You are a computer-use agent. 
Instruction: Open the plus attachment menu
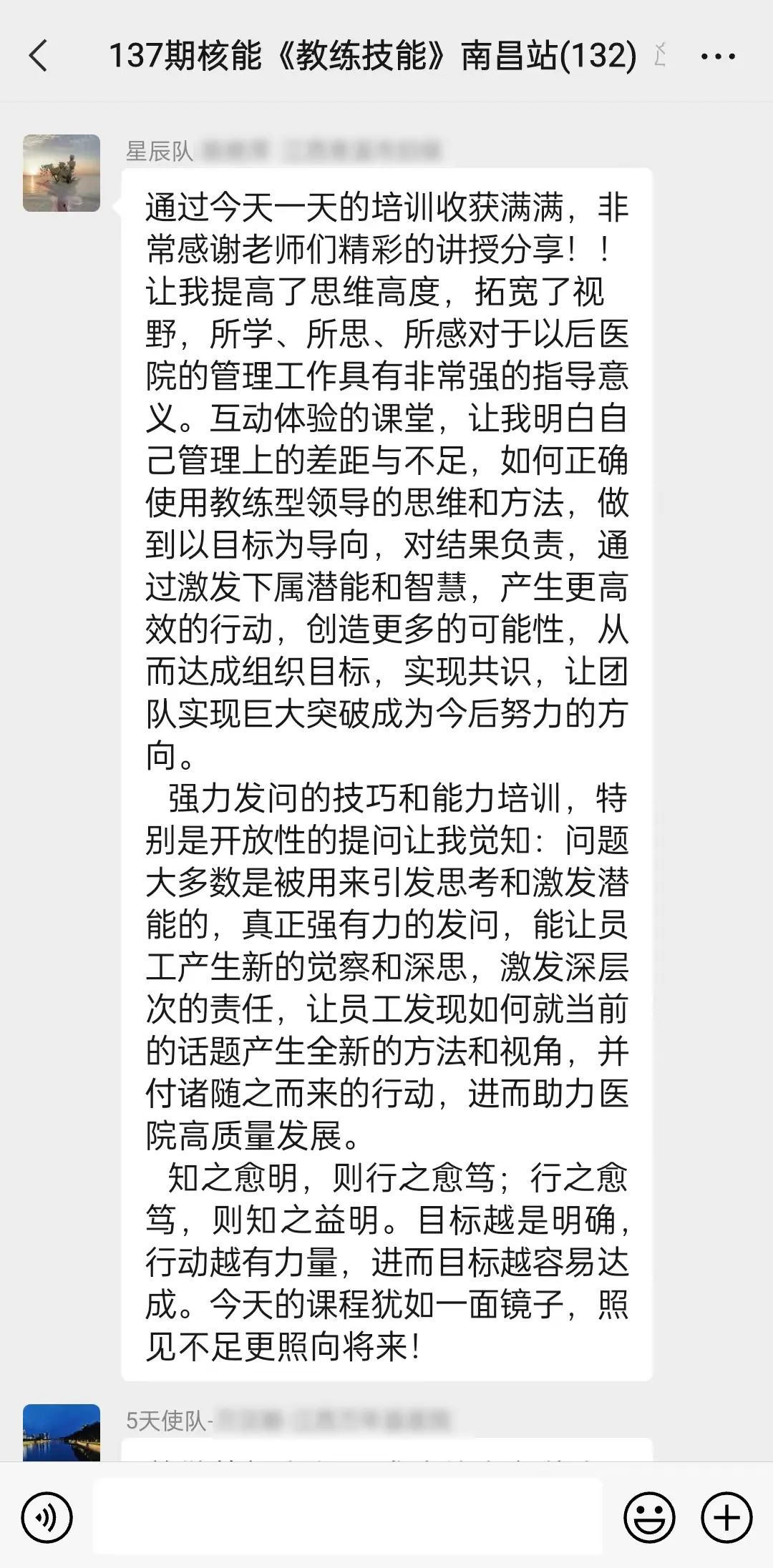726,1516
